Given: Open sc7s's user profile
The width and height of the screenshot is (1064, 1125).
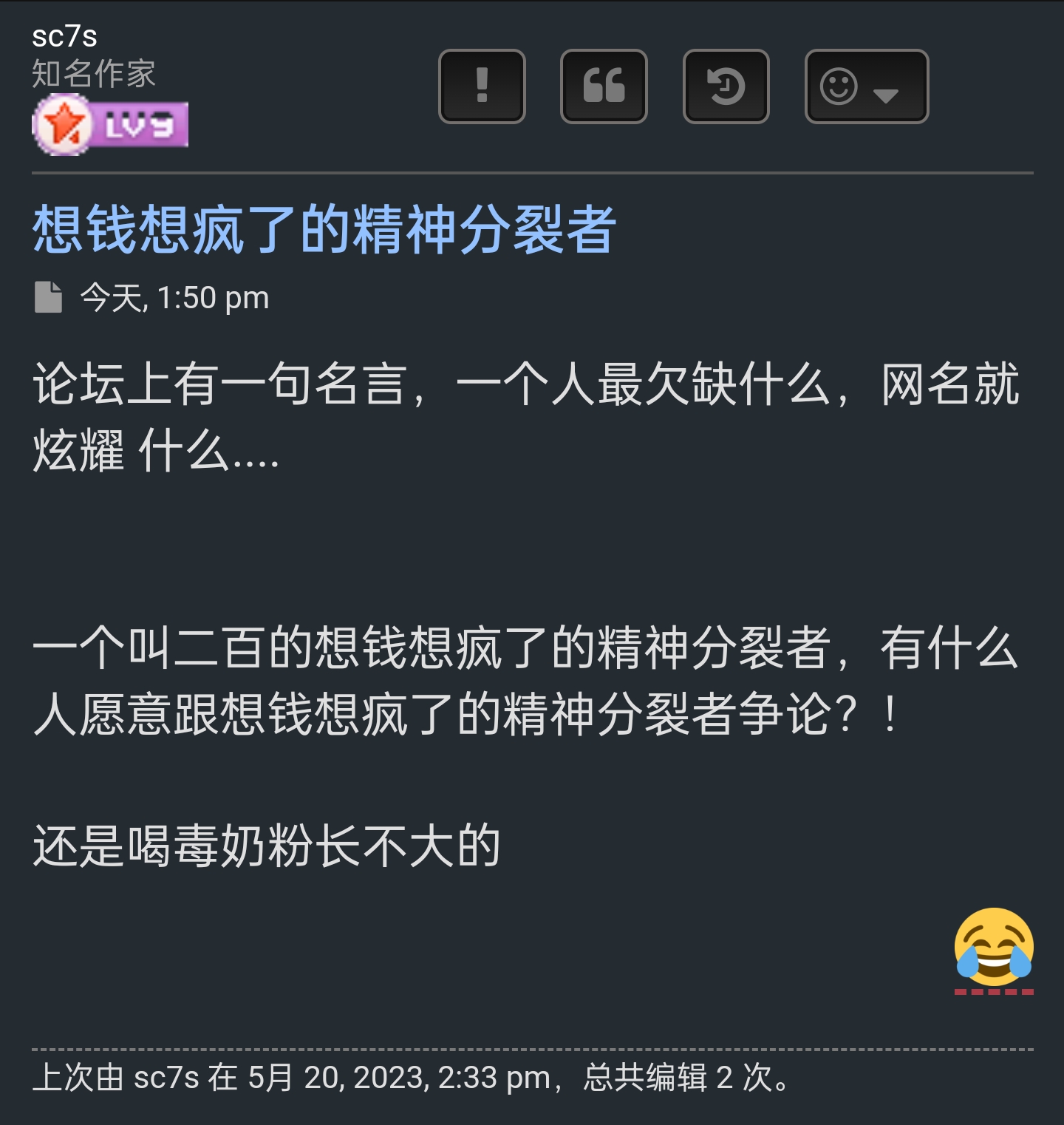Looking at the screenshot, I should tap(64, 36).
